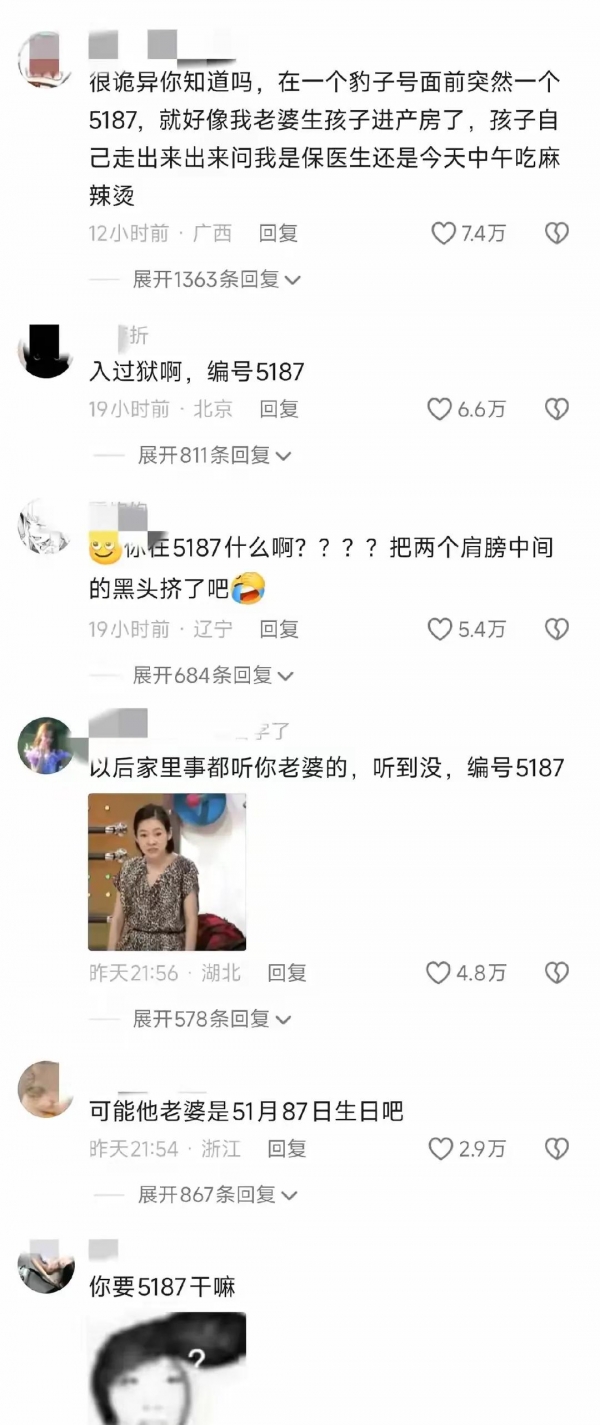The width and height of the screenshot is (600, 1425).
Task: Open the image under 你要5187干嘛
Action: tap(167, 1368)
